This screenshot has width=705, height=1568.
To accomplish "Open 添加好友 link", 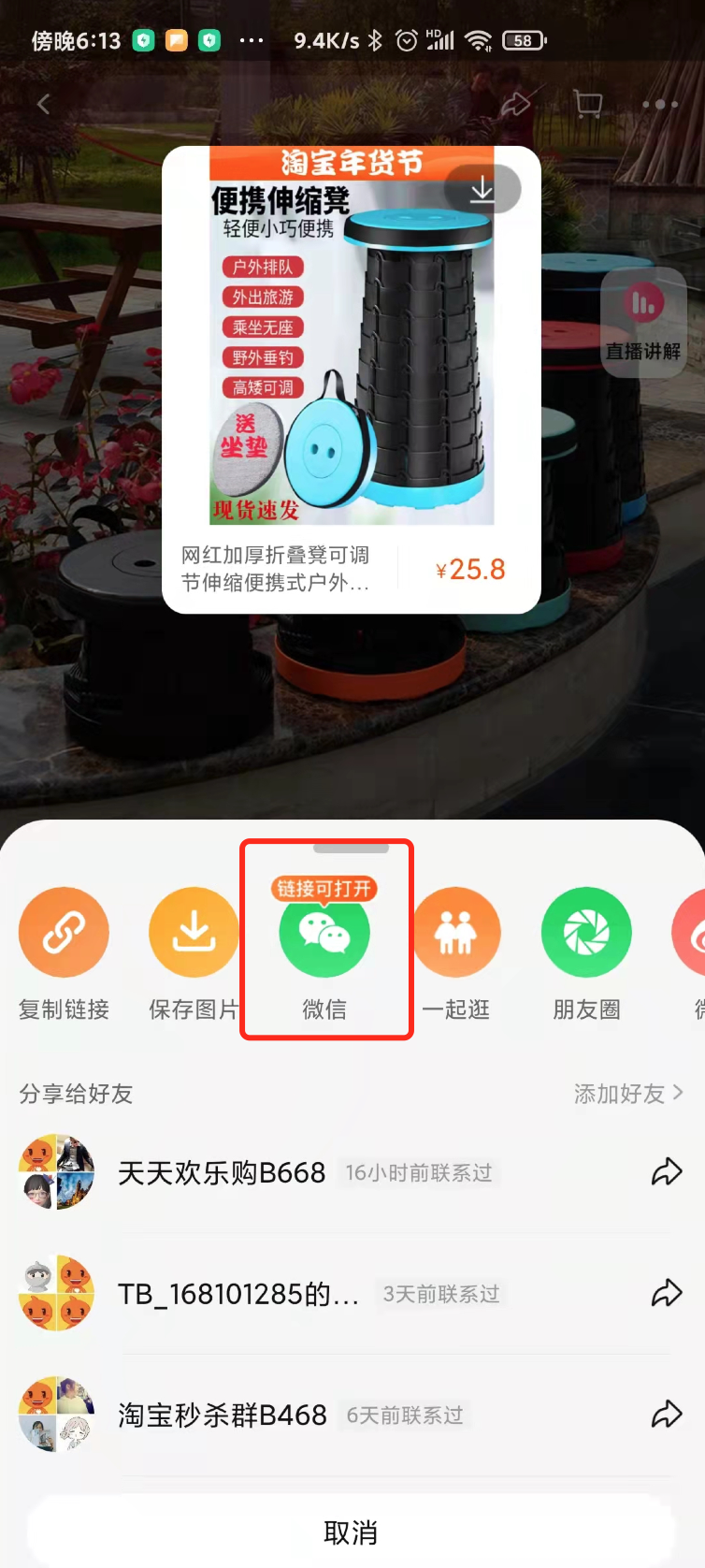I will tap(627, 1093).
